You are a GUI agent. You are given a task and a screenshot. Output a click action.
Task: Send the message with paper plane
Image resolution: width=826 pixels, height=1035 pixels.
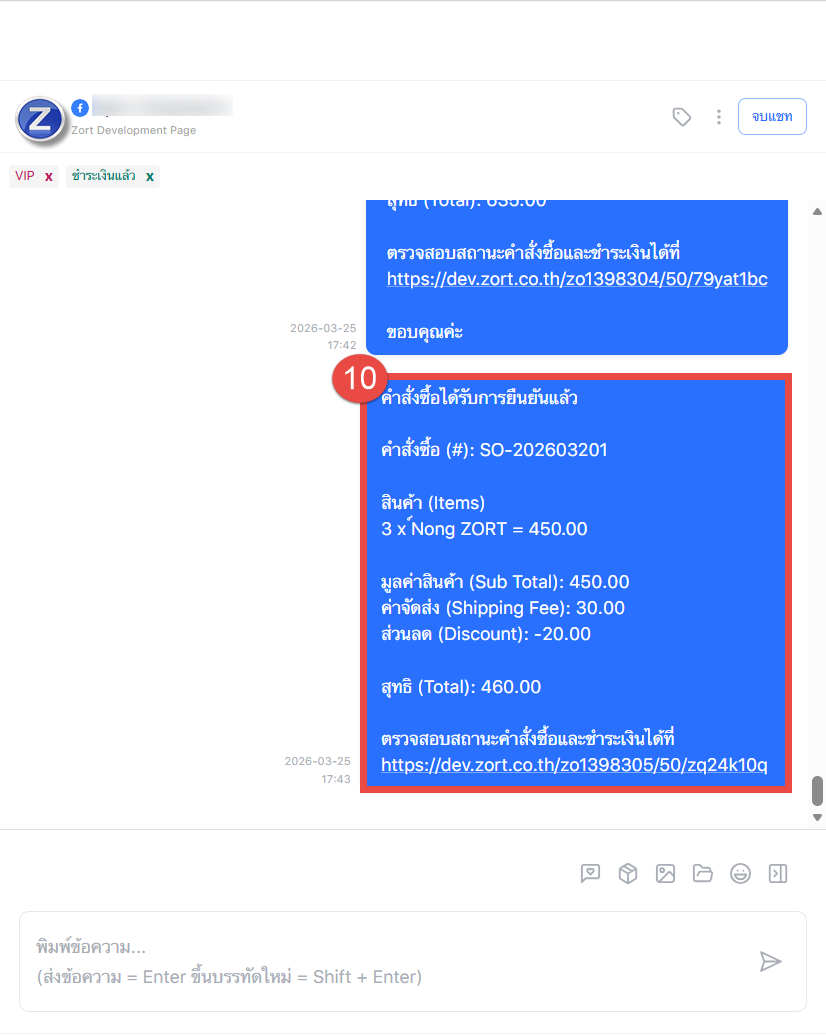coord(769,962)
